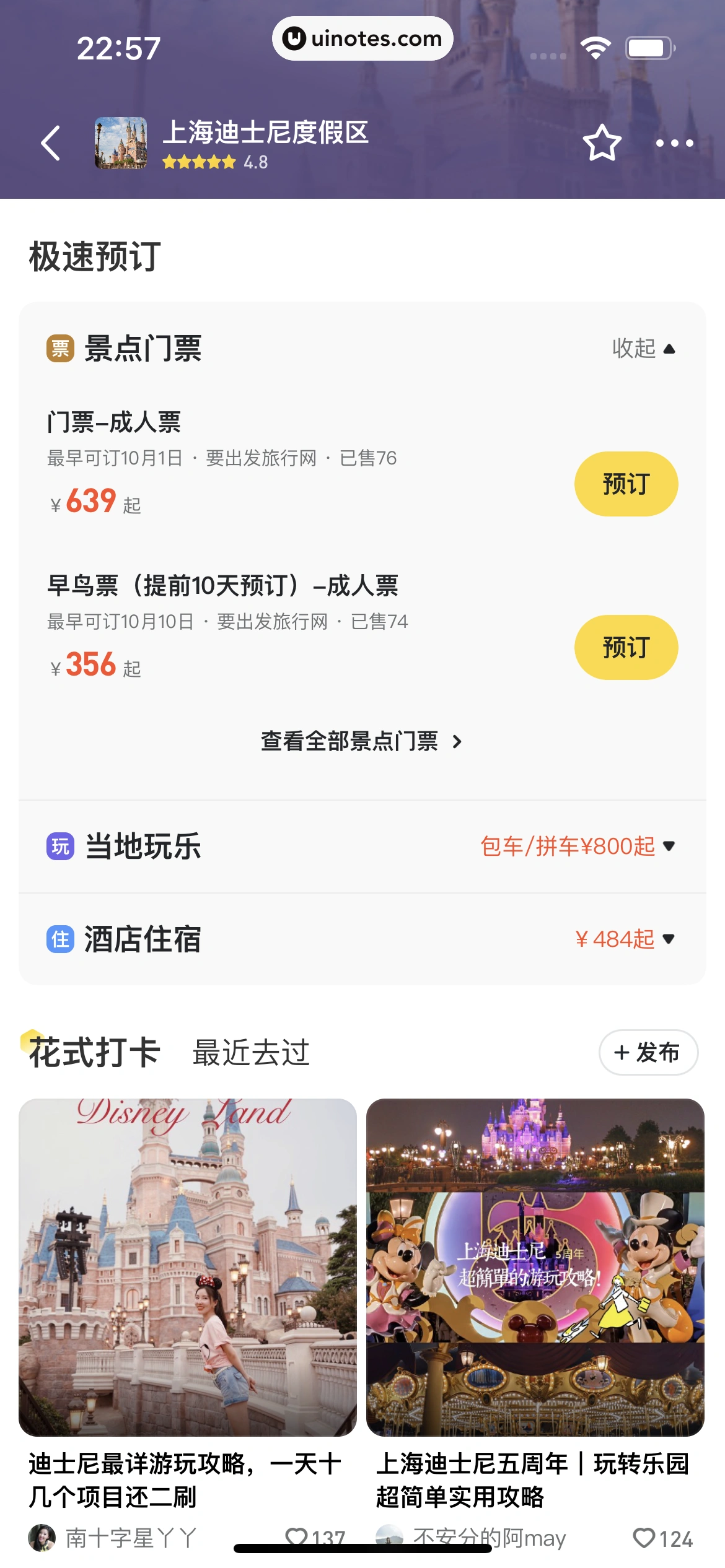The height and width of the screenshot is (1568, 725).
Task: Tap the star to favorite the resort
Action: point(602,142)
